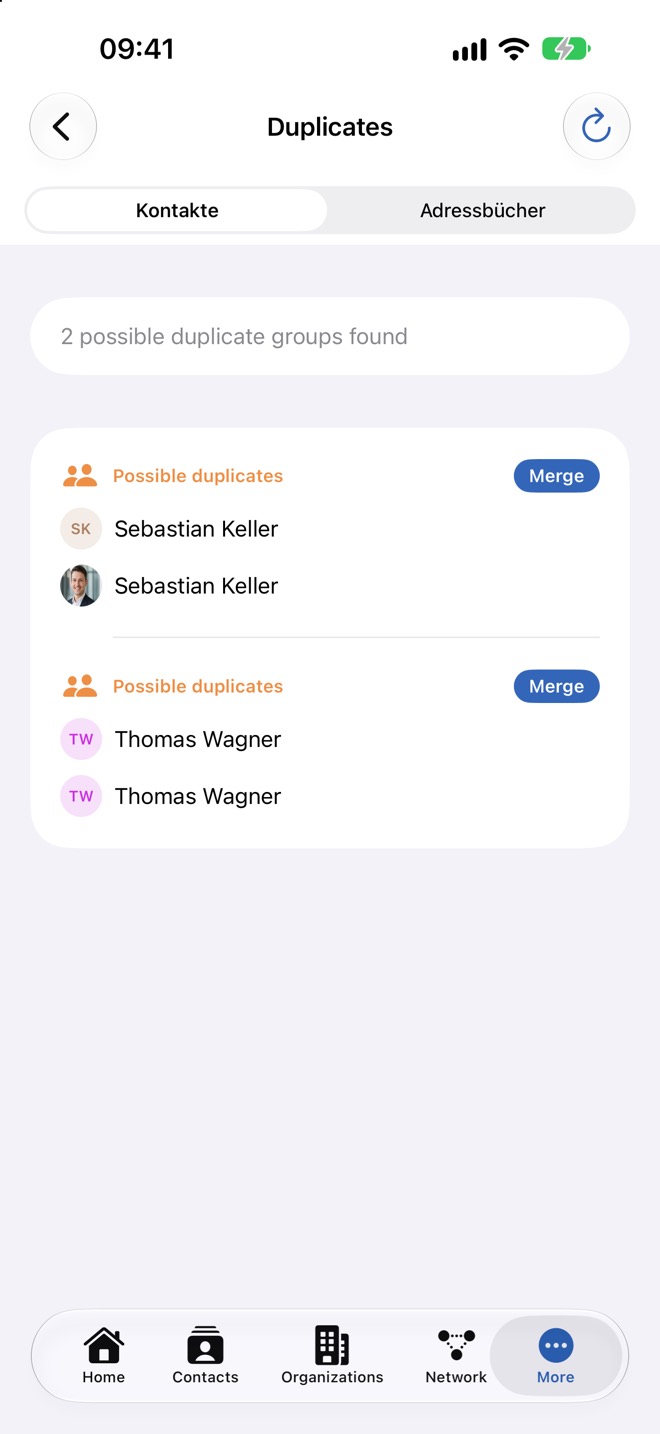
Task: Switch to the Network tab
Action: 456,1356
